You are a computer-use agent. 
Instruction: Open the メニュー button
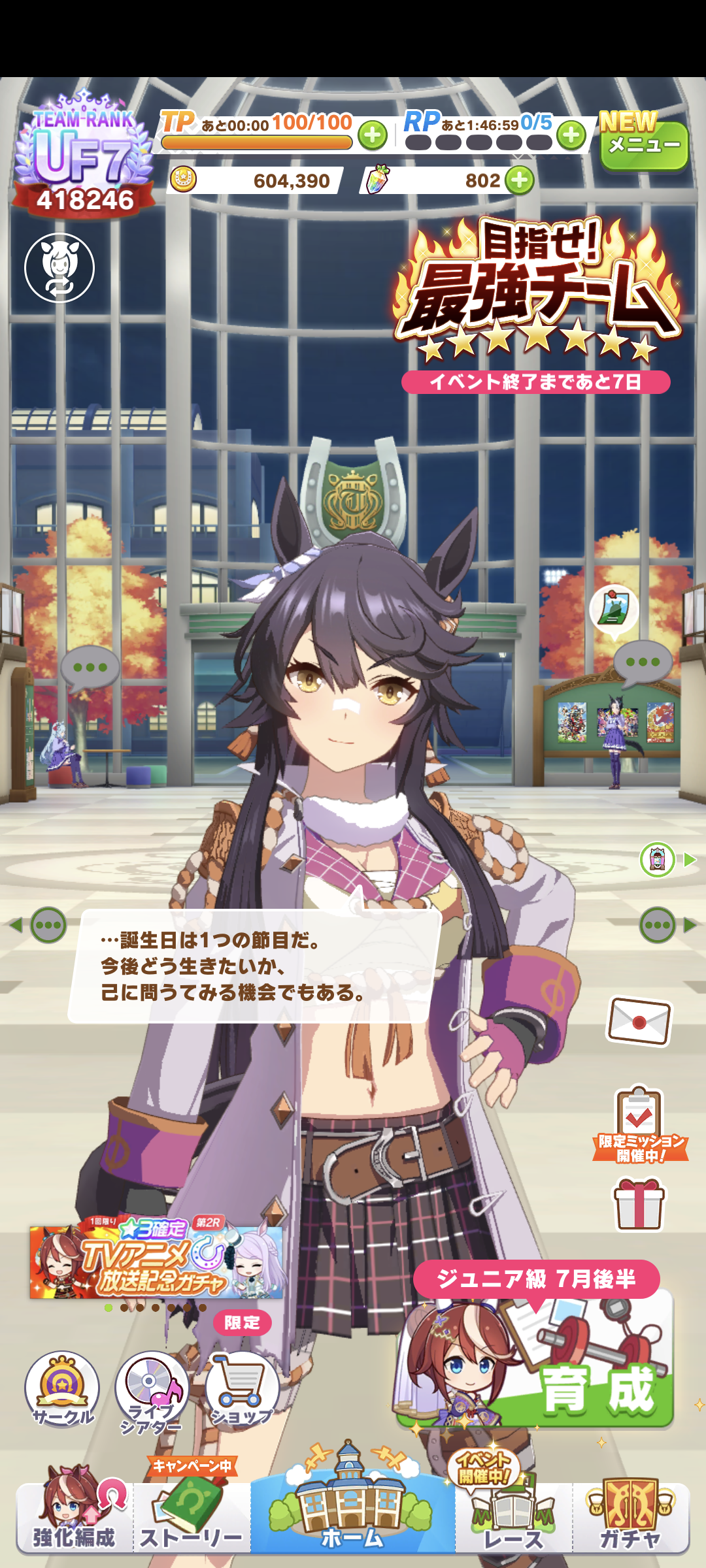pos(643,145)
